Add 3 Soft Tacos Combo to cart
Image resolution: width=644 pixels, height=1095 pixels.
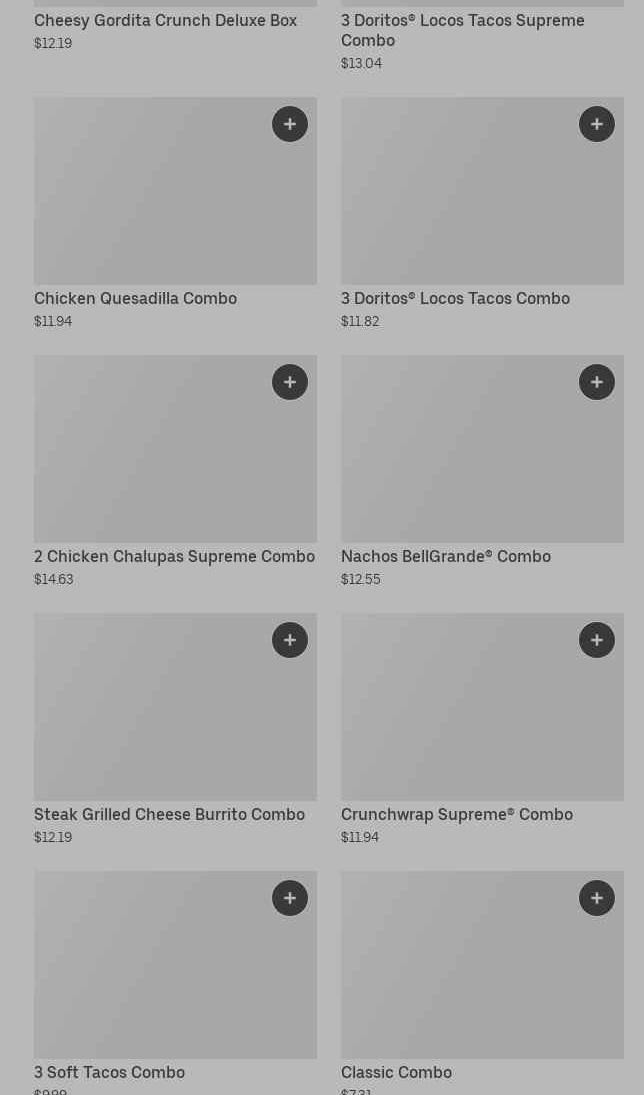point(290,898)
